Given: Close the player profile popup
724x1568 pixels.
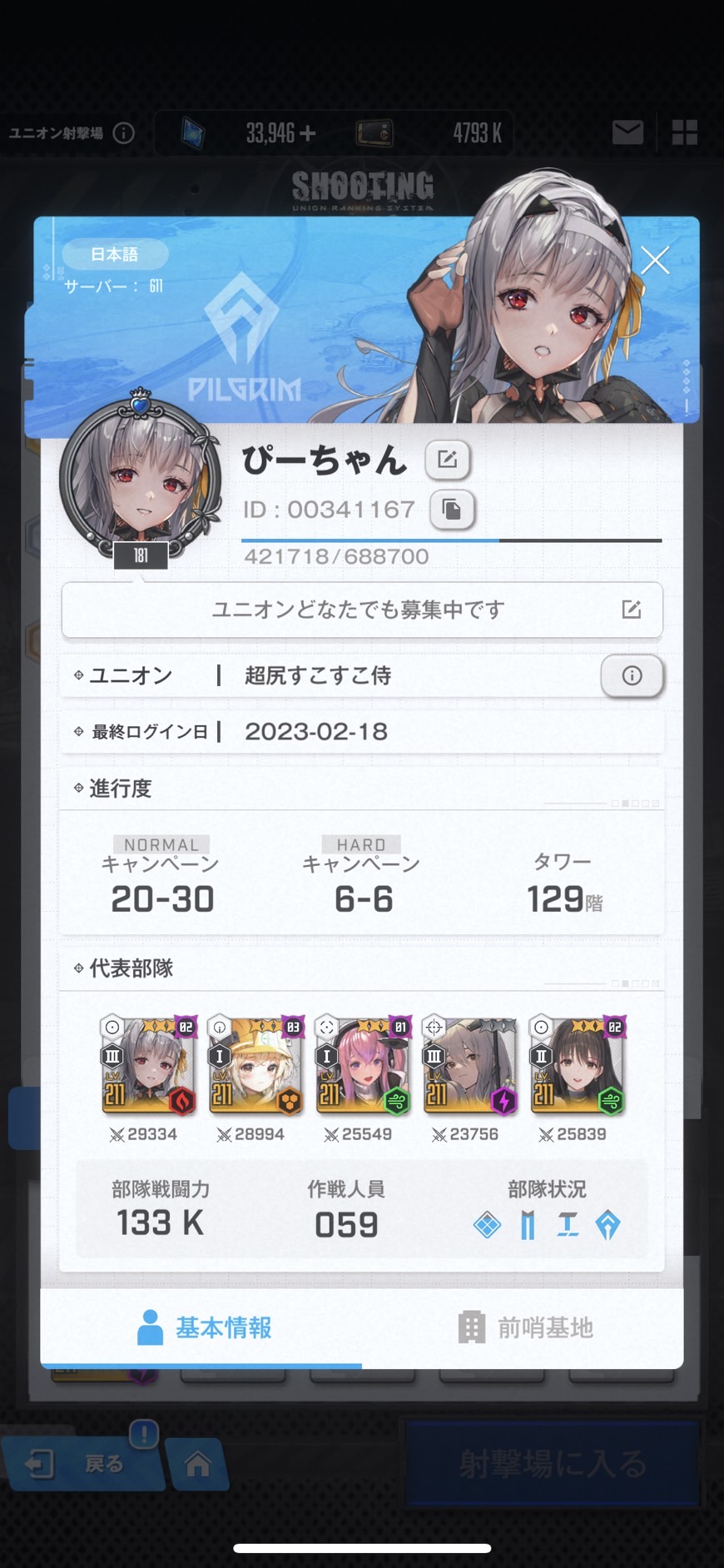Looking at the screenshot, I should pyautogui.click(x=655, y=261).
